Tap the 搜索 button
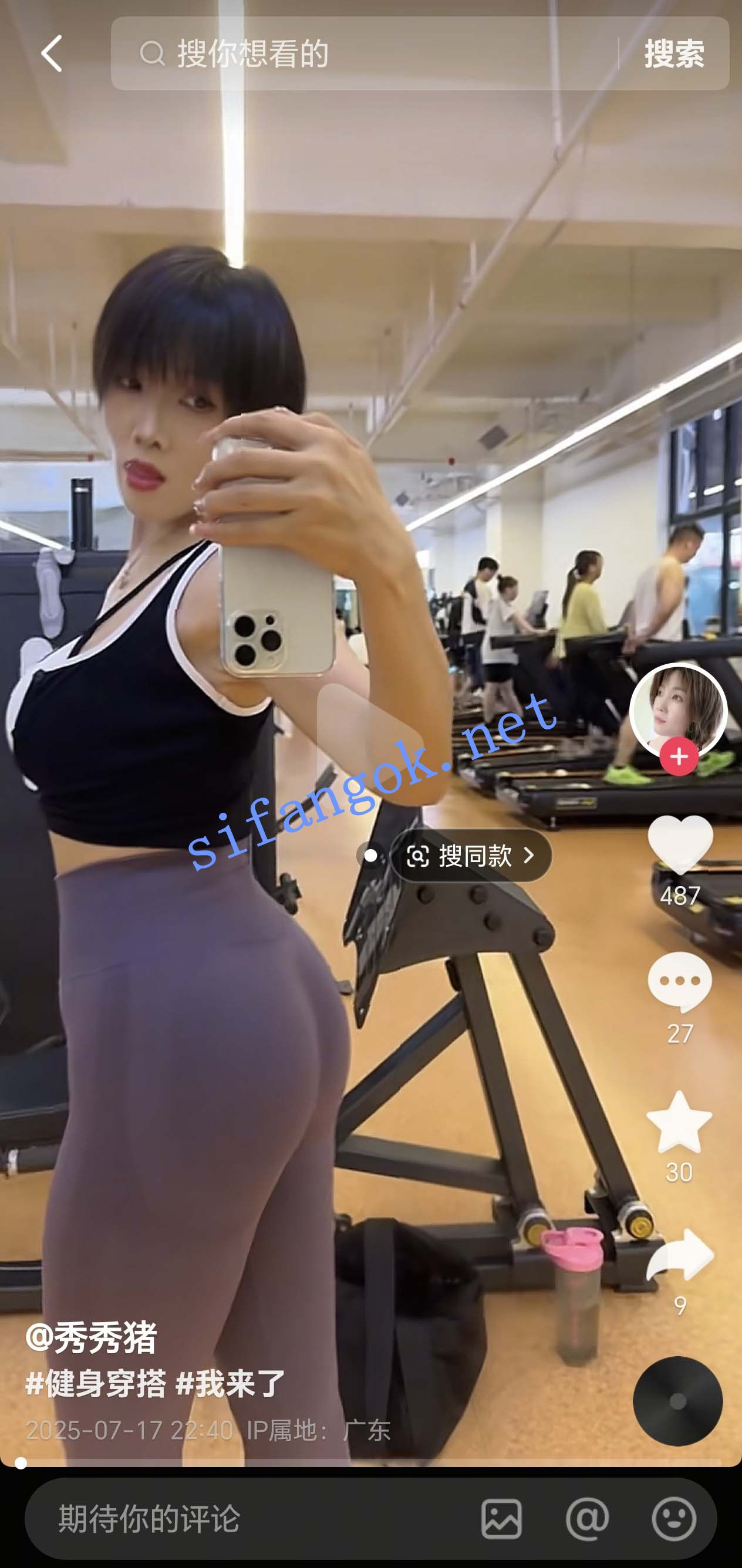 (x=674, y=53)
